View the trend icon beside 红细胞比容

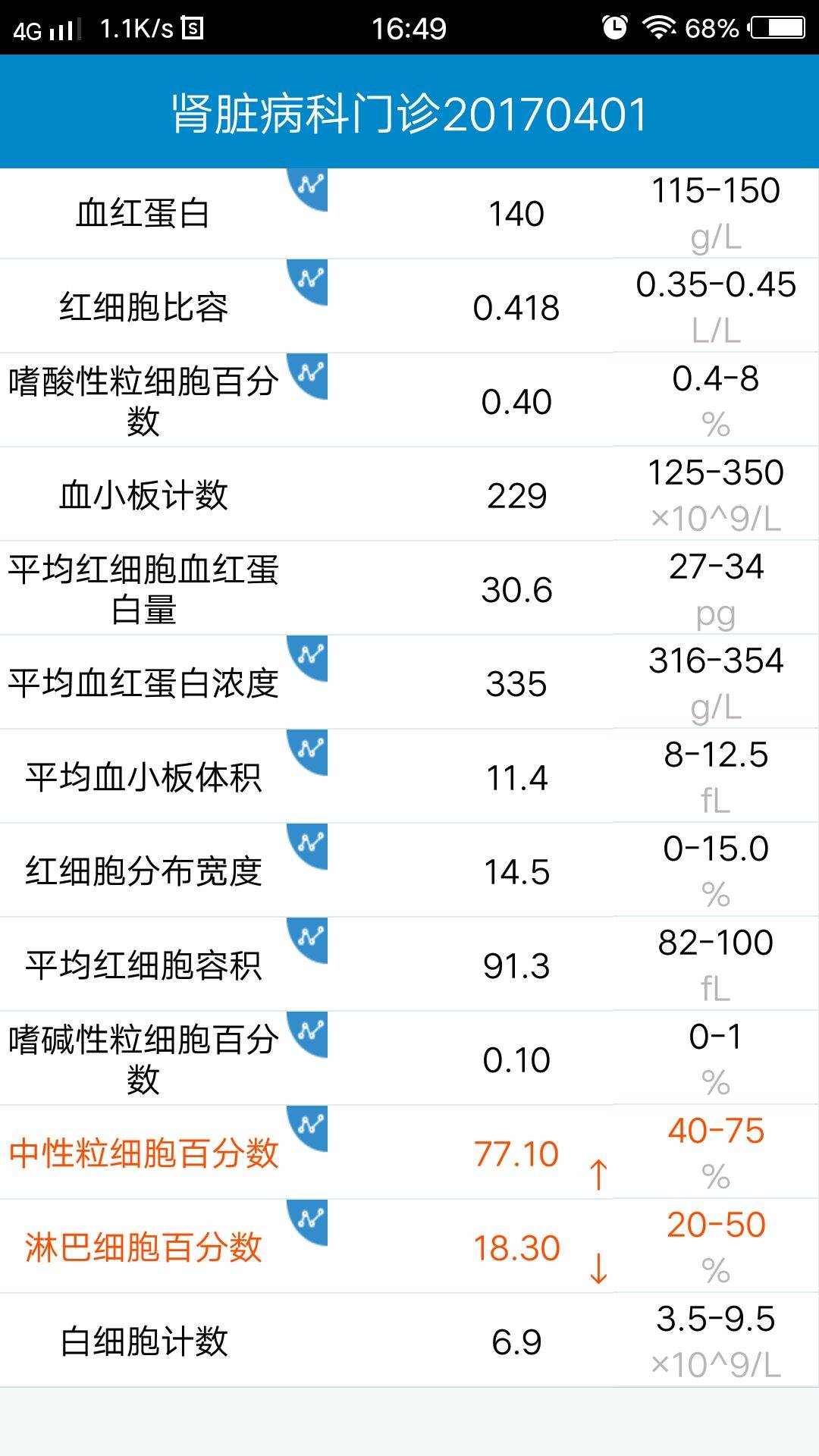(310, 280)
